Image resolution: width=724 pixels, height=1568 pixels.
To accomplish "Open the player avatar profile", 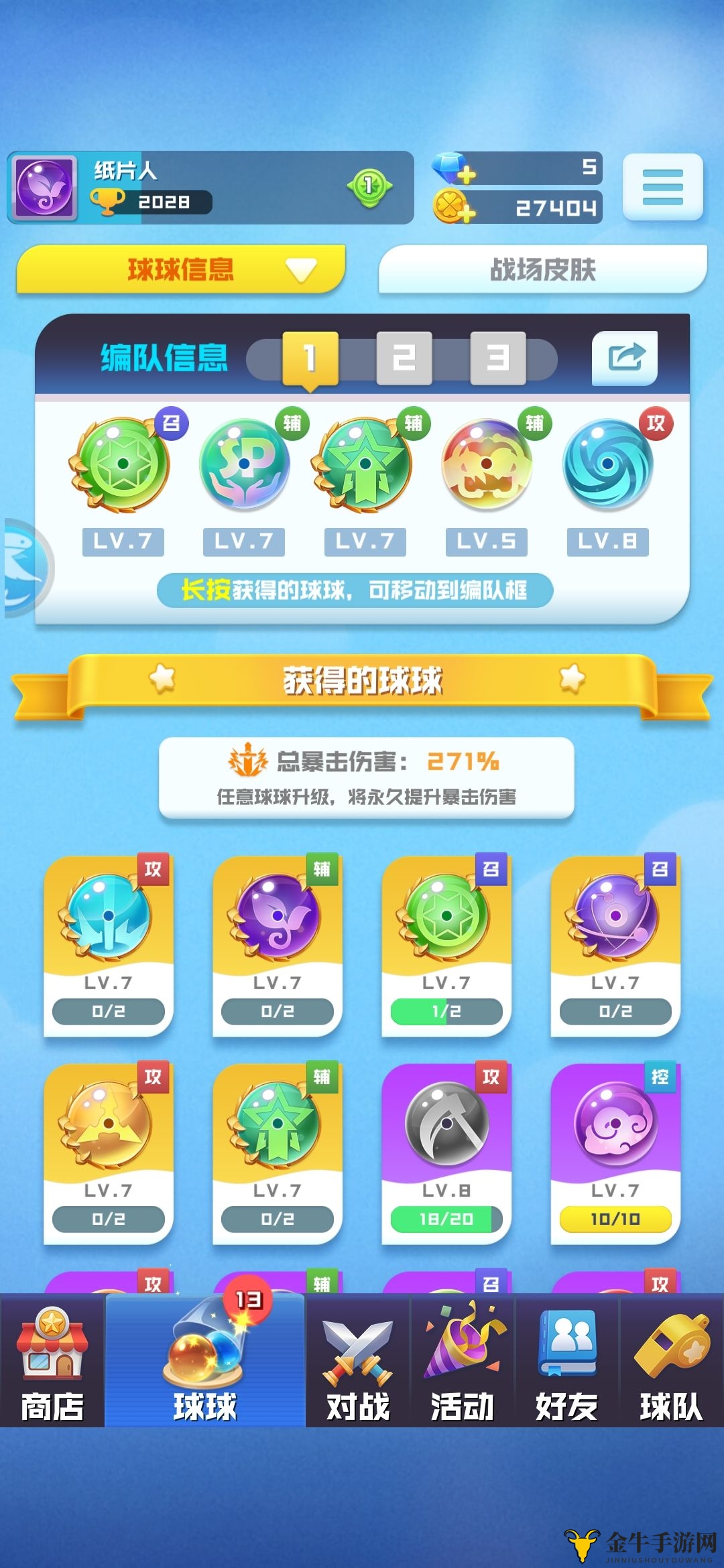I will (45, 188).
